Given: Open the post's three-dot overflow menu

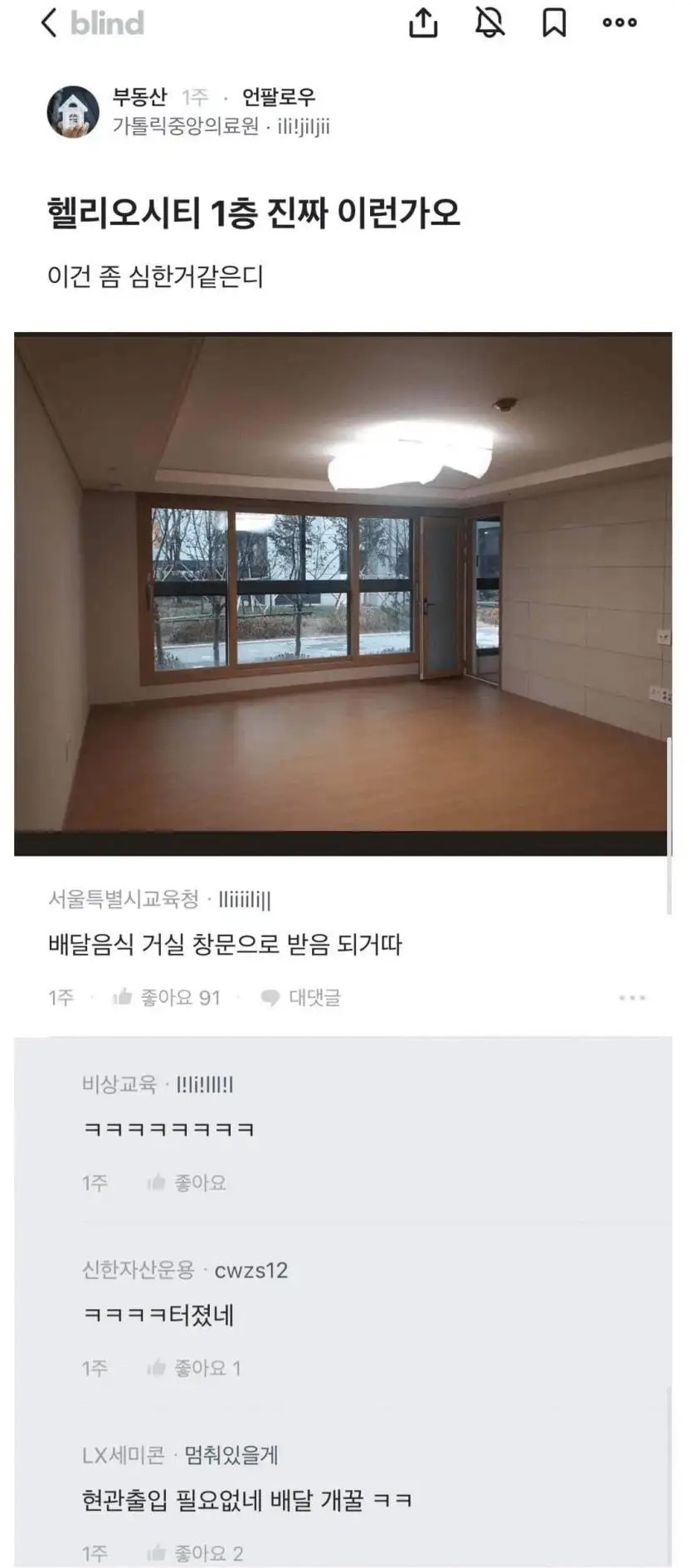Looking at the screenshot, I should 620,22.
